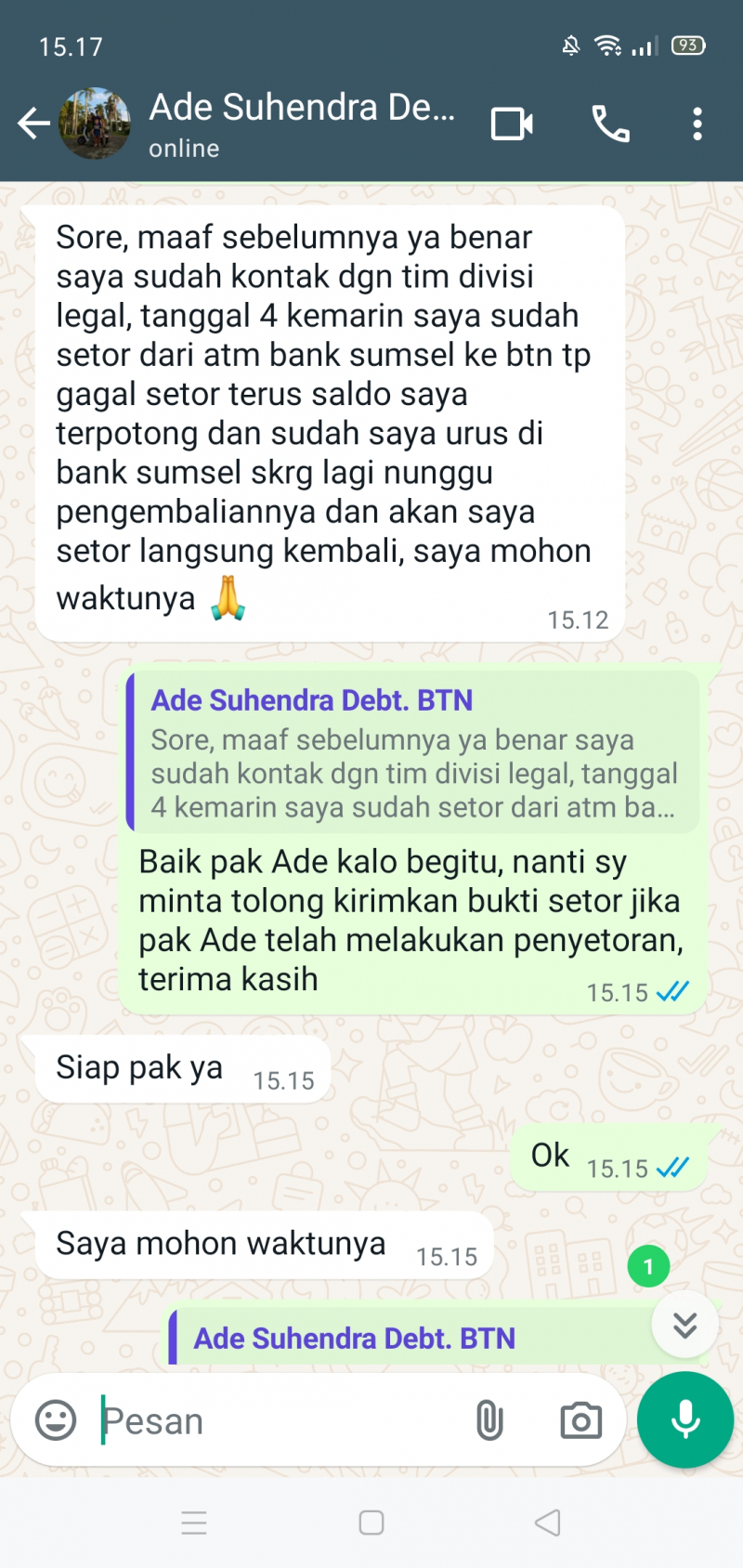
Task: Open the emoji picker
Action: (56, 1420)
